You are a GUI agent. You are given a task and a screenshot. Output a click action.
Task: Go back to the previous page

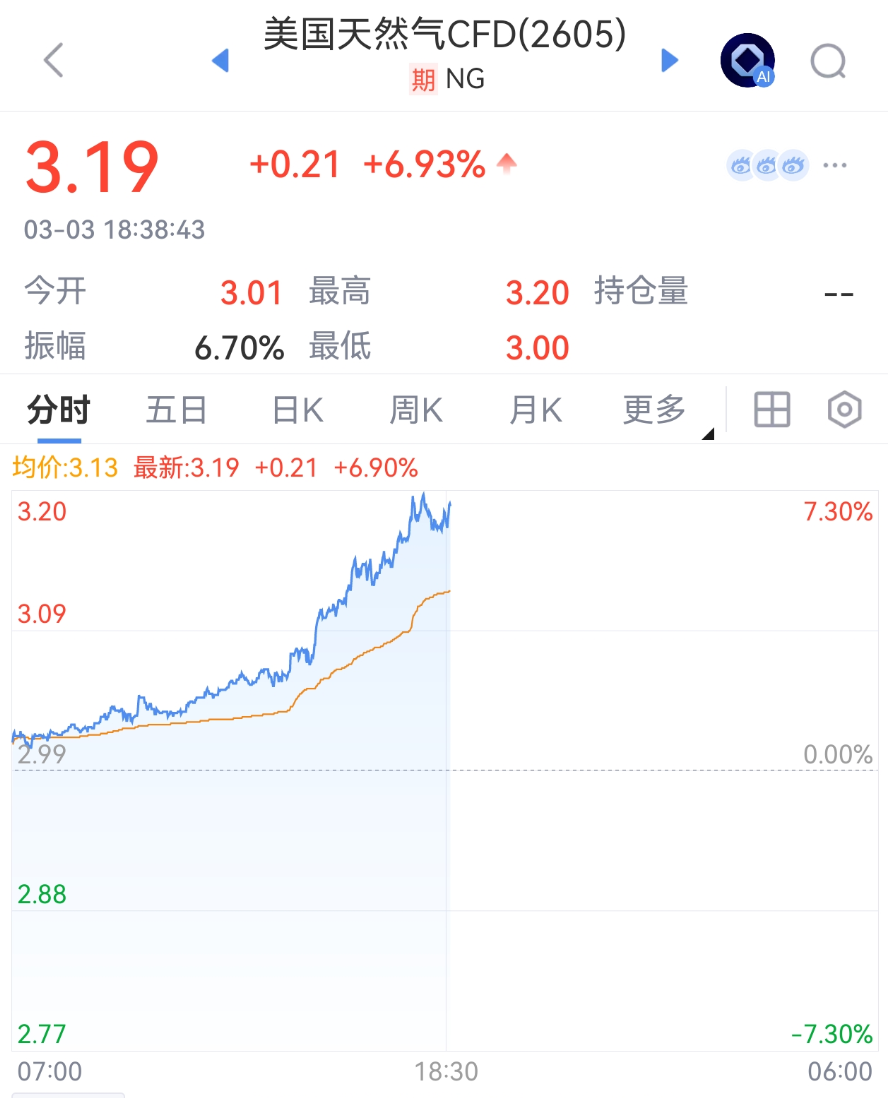54,60
